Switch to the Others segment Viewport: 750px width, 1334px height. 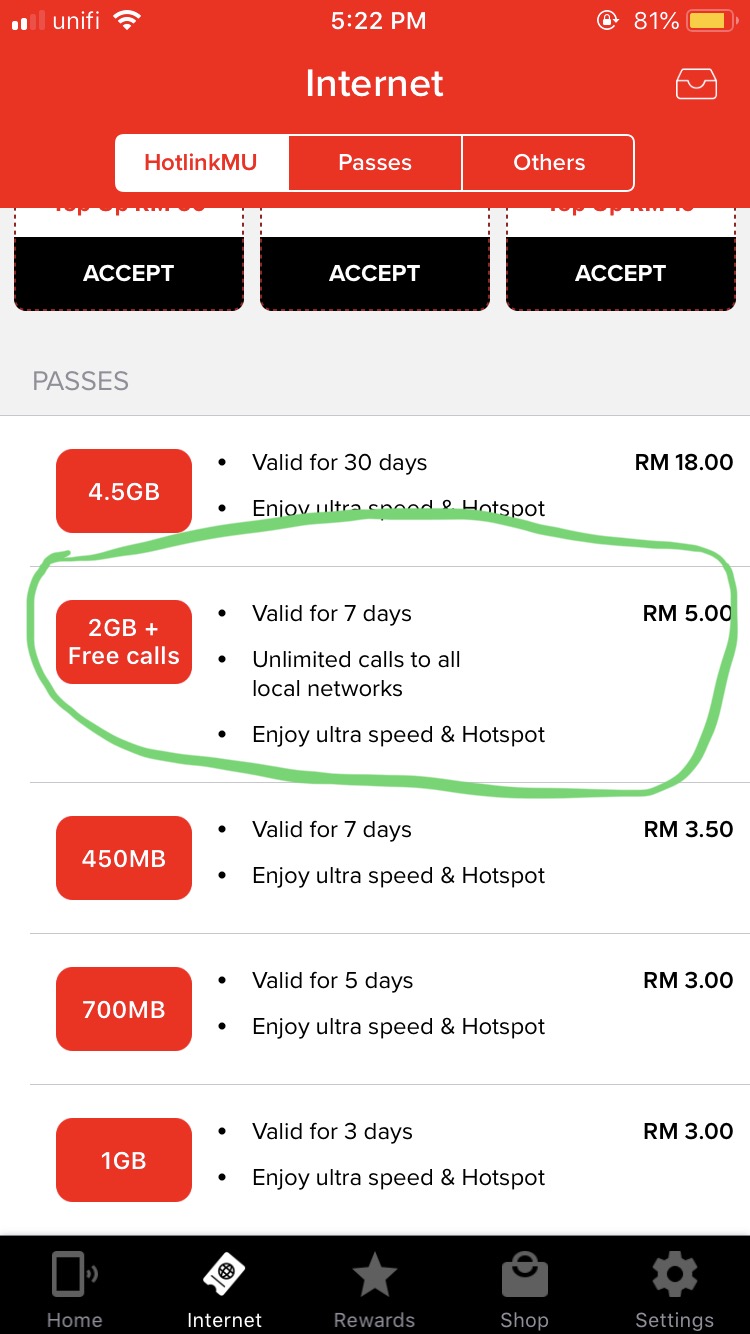(x=548, y=162)
